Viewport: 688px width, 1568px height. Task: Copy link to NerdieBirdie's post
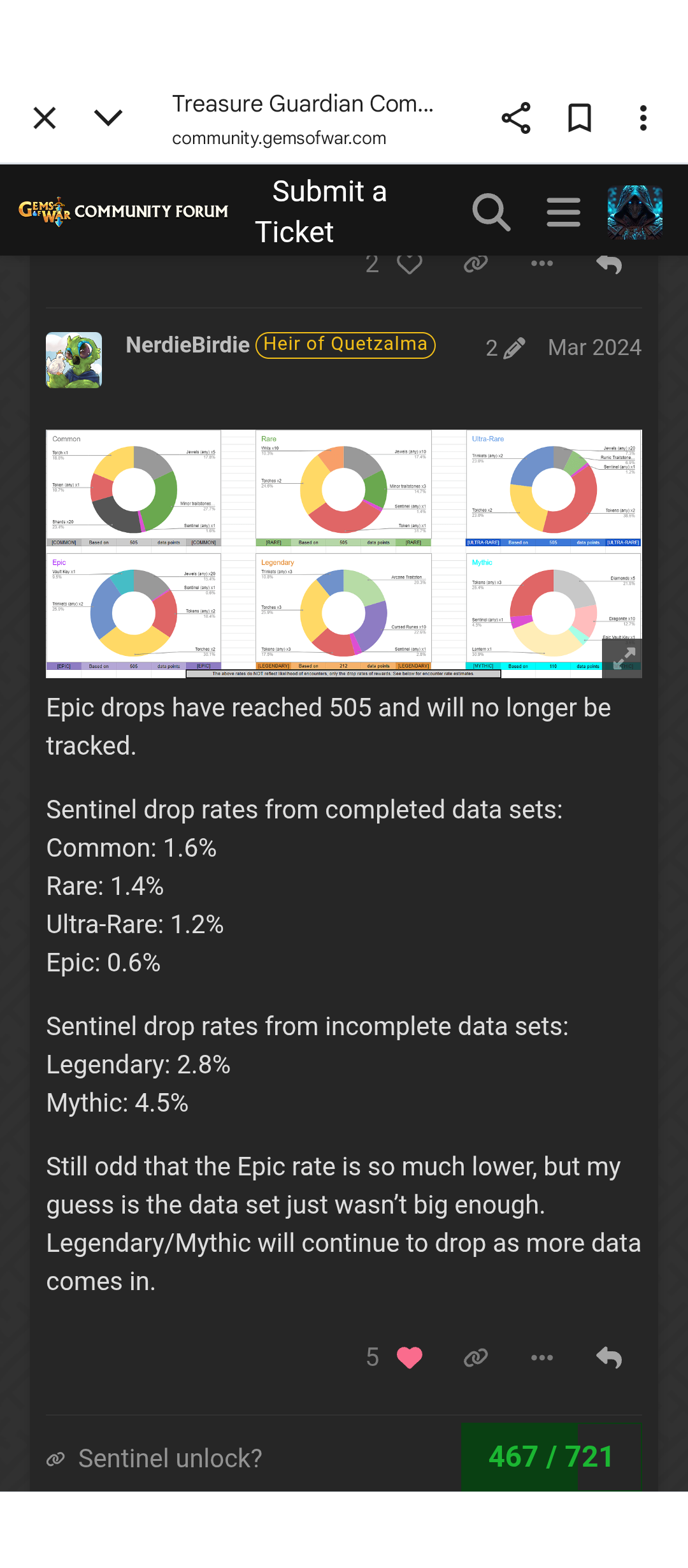pyautogui.click(x=476, y=1358)
